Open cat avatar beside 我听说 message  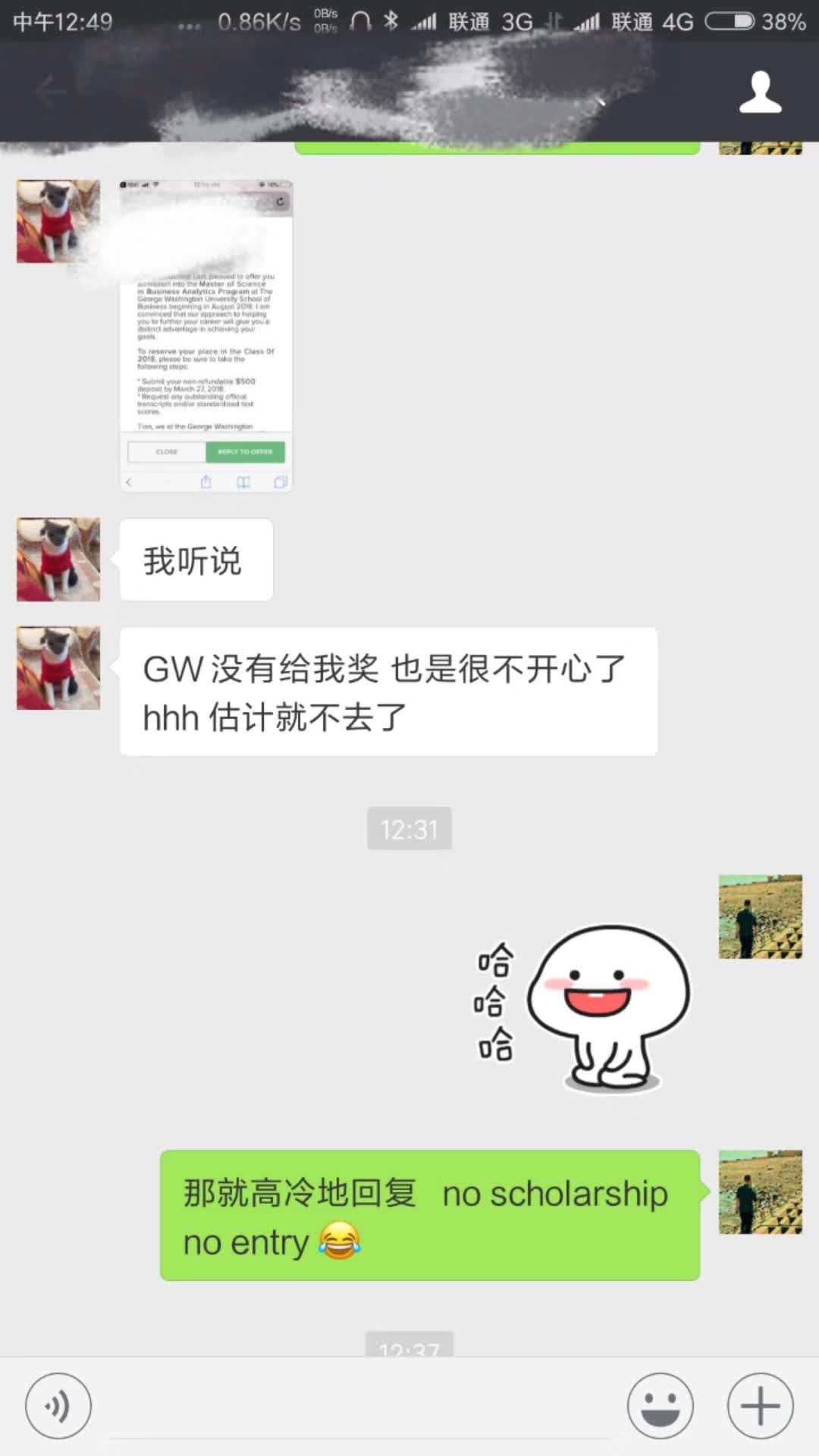click(x=58, y=560)
